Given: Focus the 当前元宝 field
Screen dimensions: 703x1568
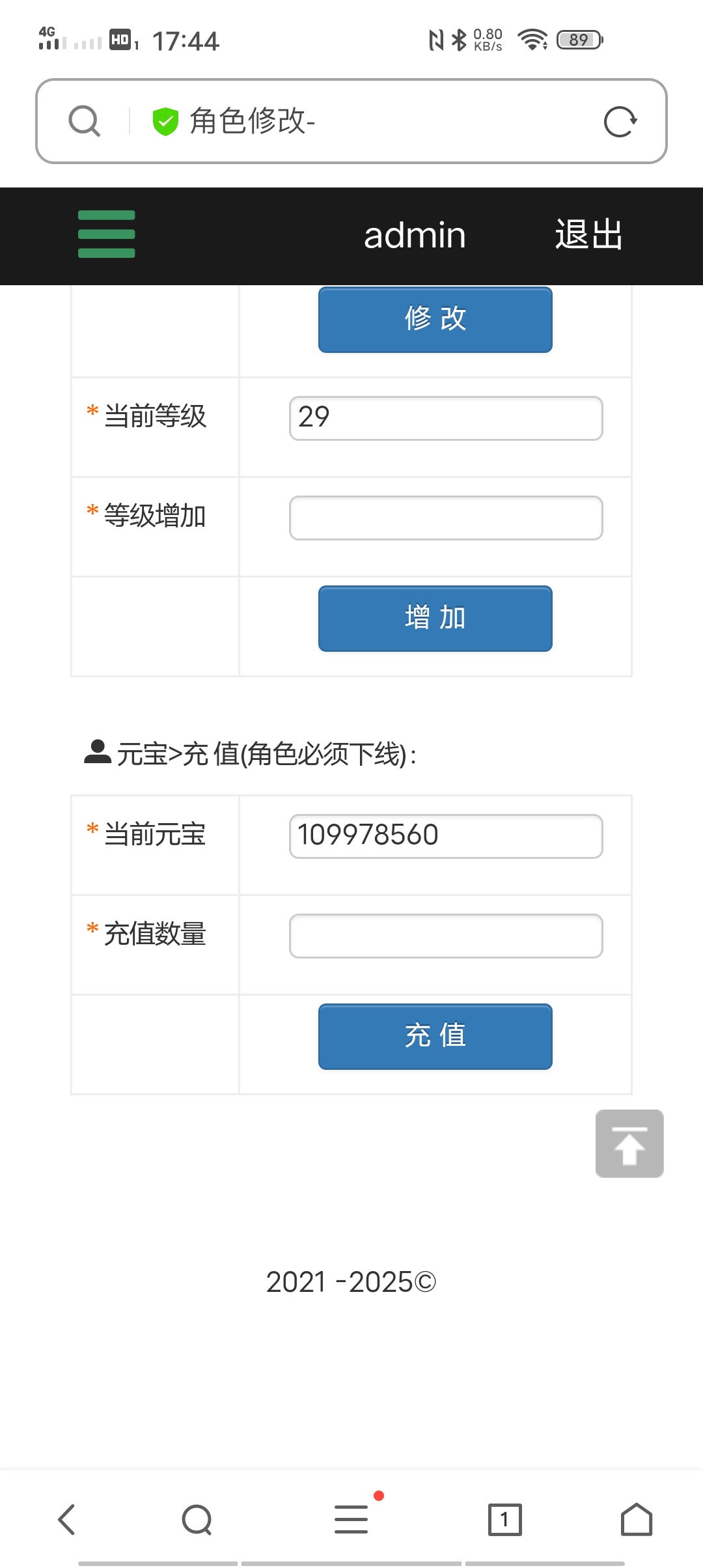Looking at the screenshot, I should (446, 836).
